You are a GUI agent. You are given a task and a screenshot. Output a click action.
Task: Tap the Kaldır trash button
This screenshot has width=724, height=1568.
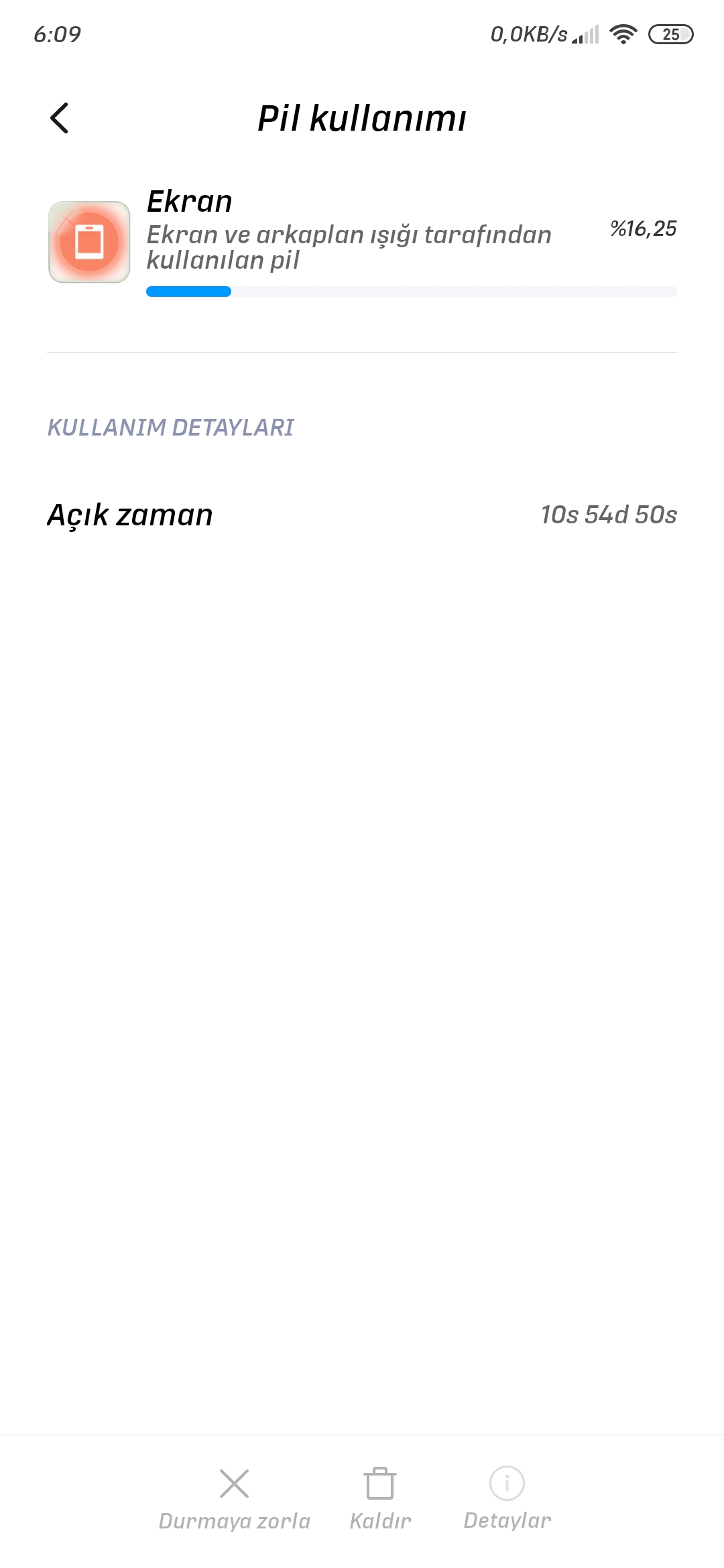[x=380, y=1499]
